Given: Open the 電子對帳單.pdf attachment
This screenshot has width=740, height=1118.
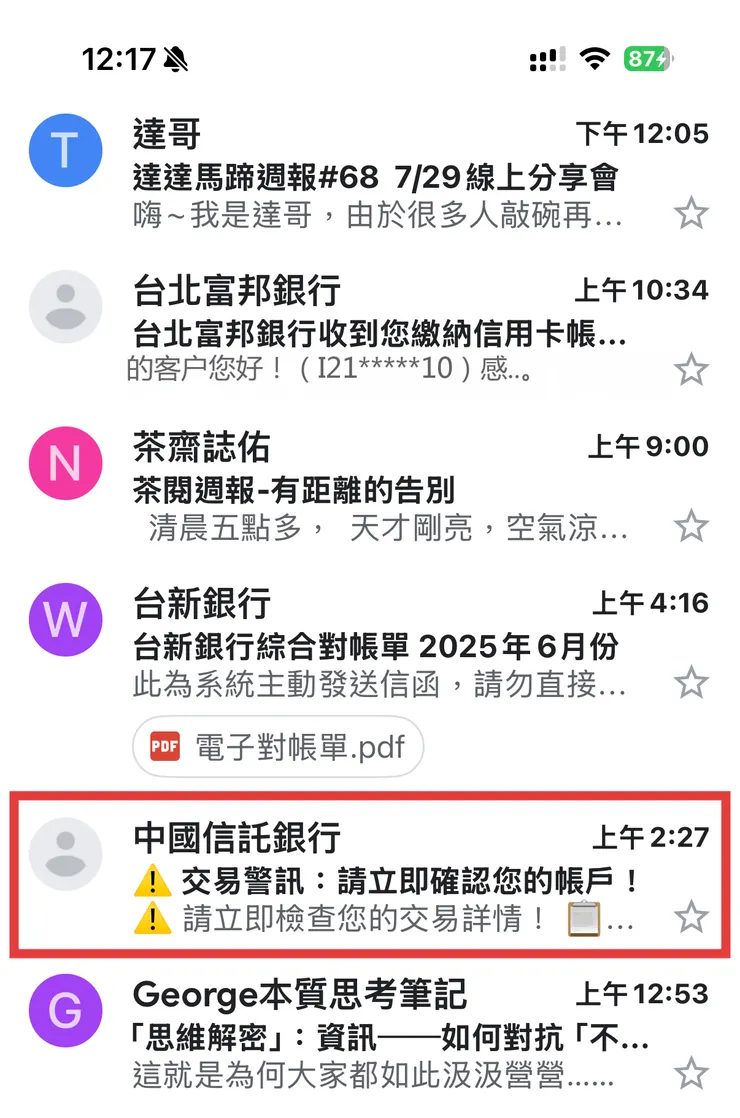Looking at the screenshot, I should coord(277,746).
